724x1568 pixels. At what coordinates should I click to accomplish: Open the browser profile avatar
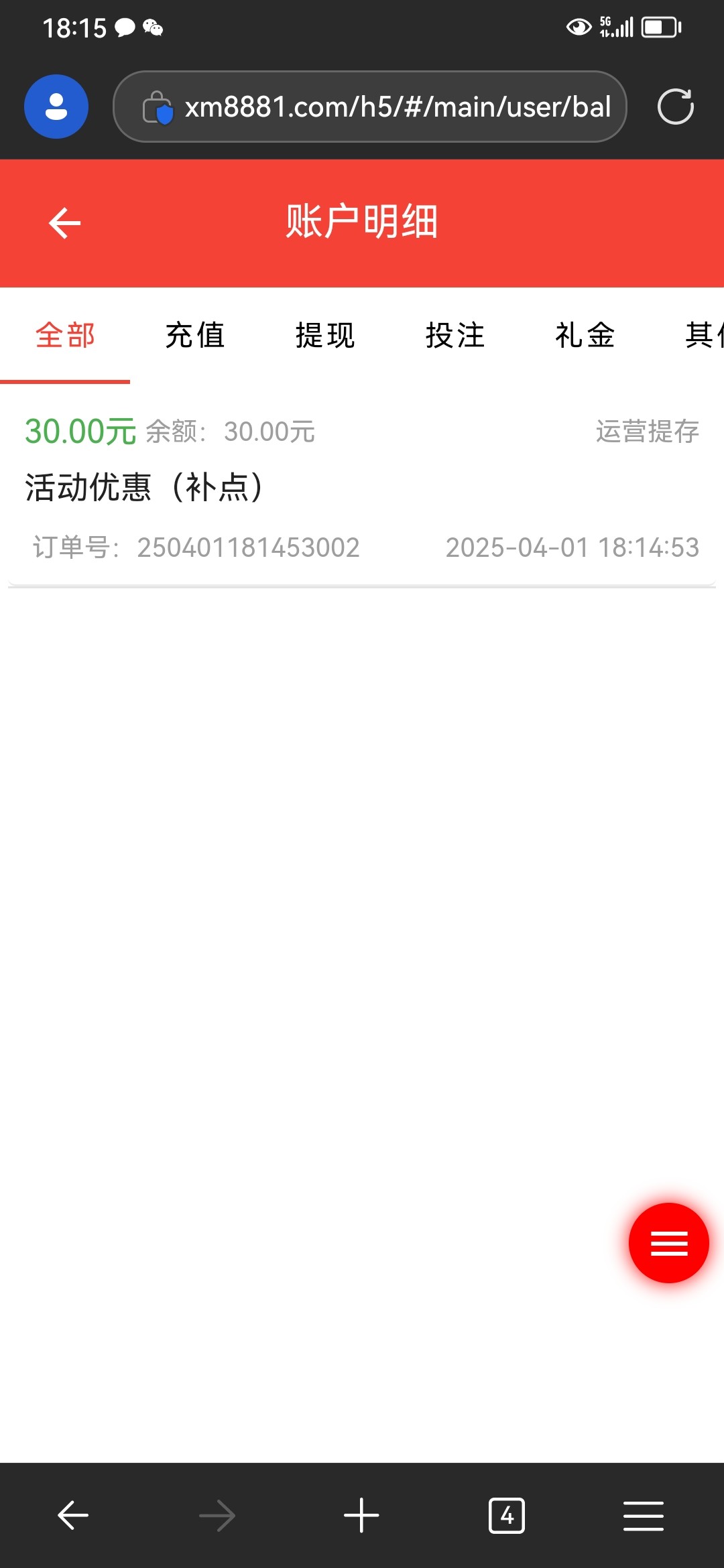(x=56, y=107)
